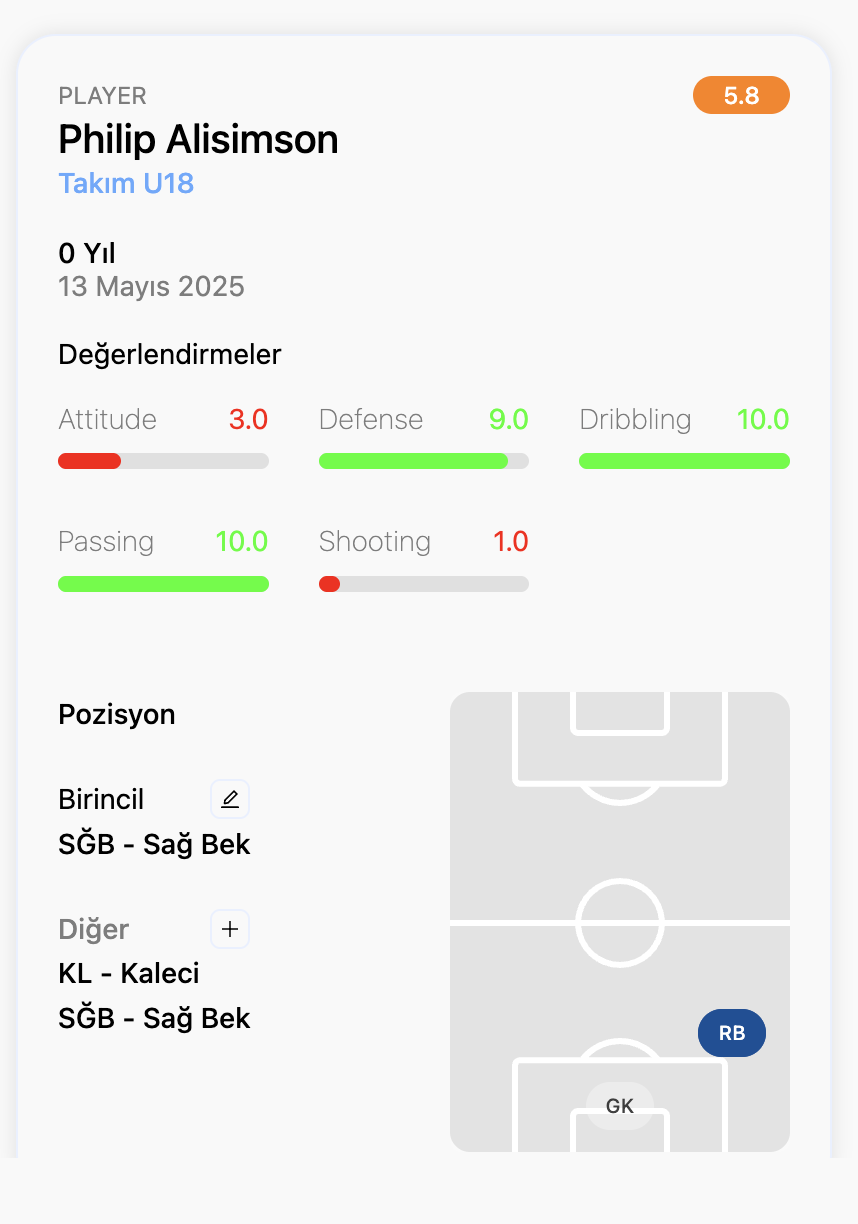The width and height of the screenshot is (858, 1224).
Task: Click the plus icon beside Diğer
Action: 229,929
